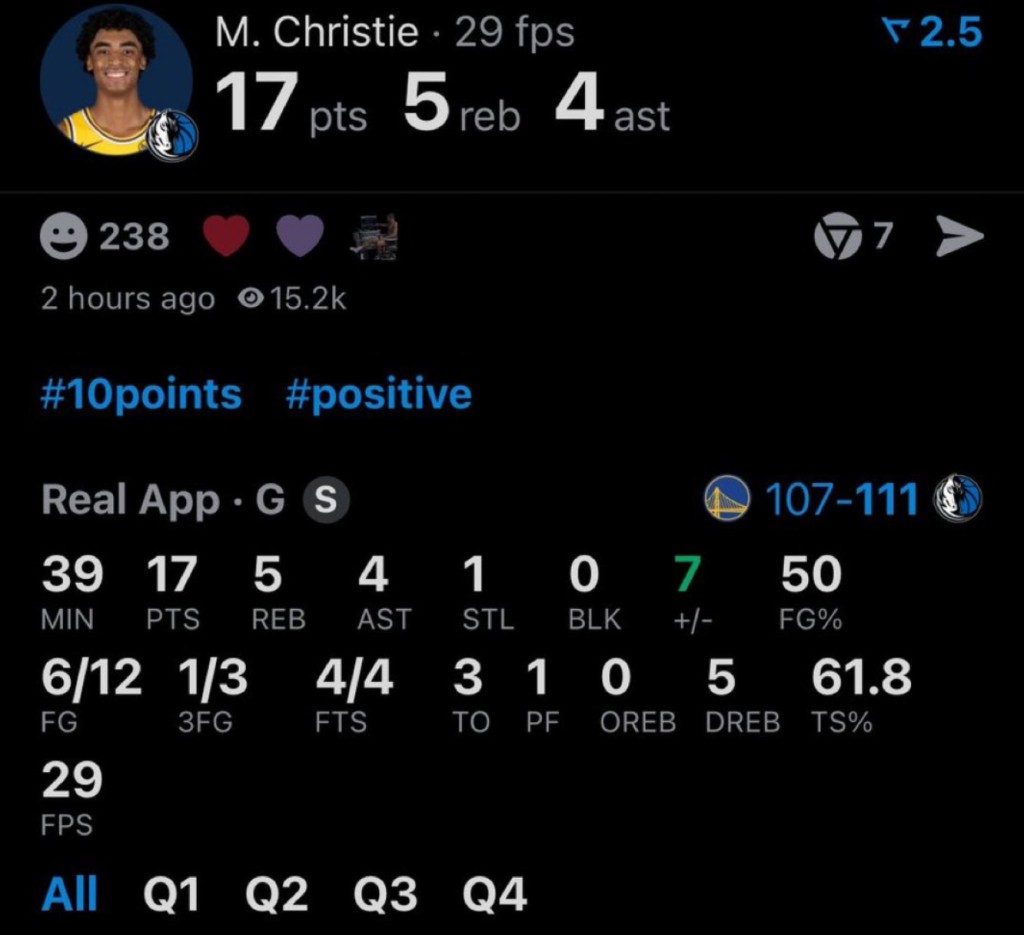Viewport: 1024px width, 935px height.
Task: React with the purple heart
Action: tap(299, 237)
